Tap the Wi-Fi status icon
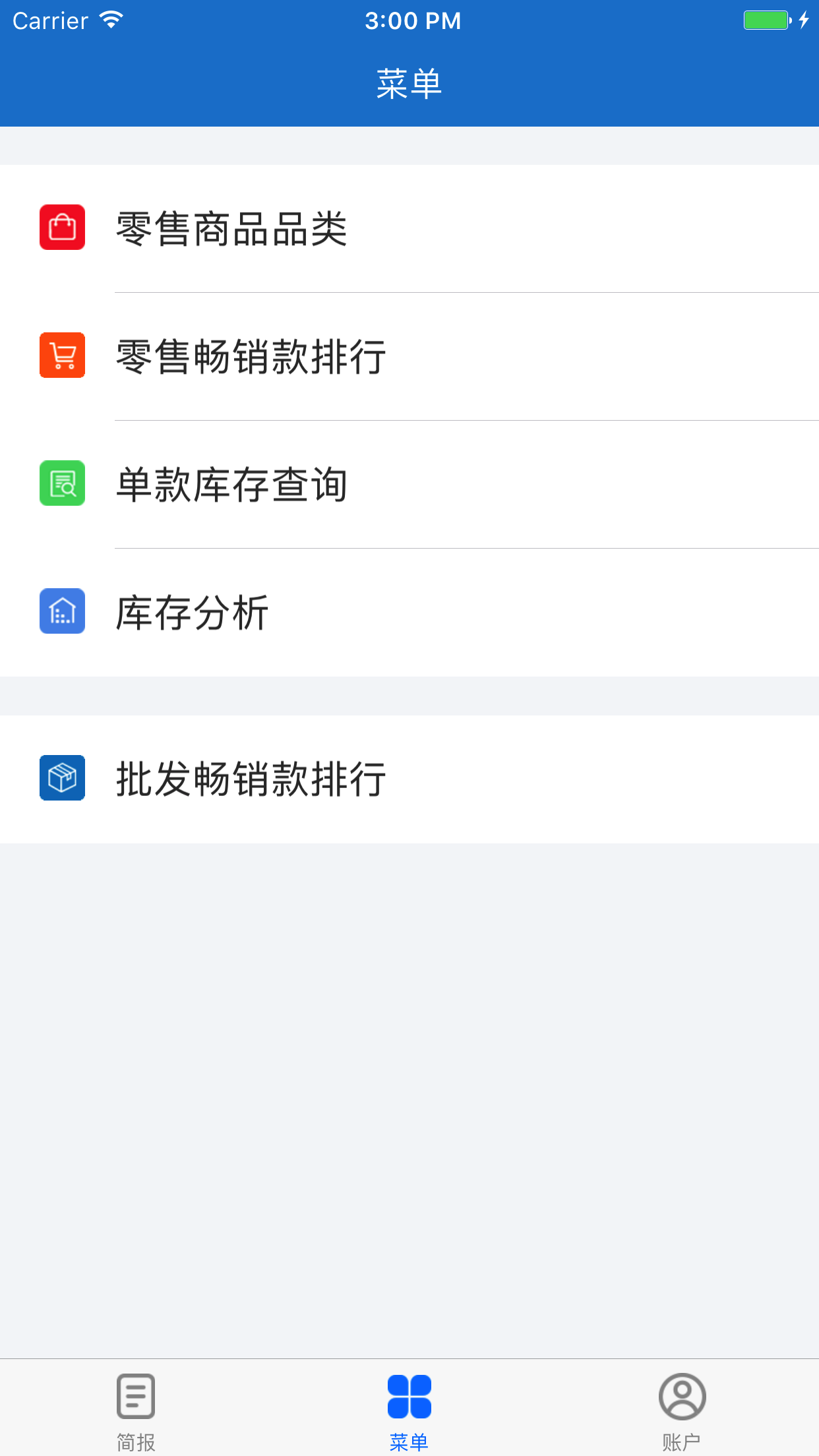 tap(110, 20)
